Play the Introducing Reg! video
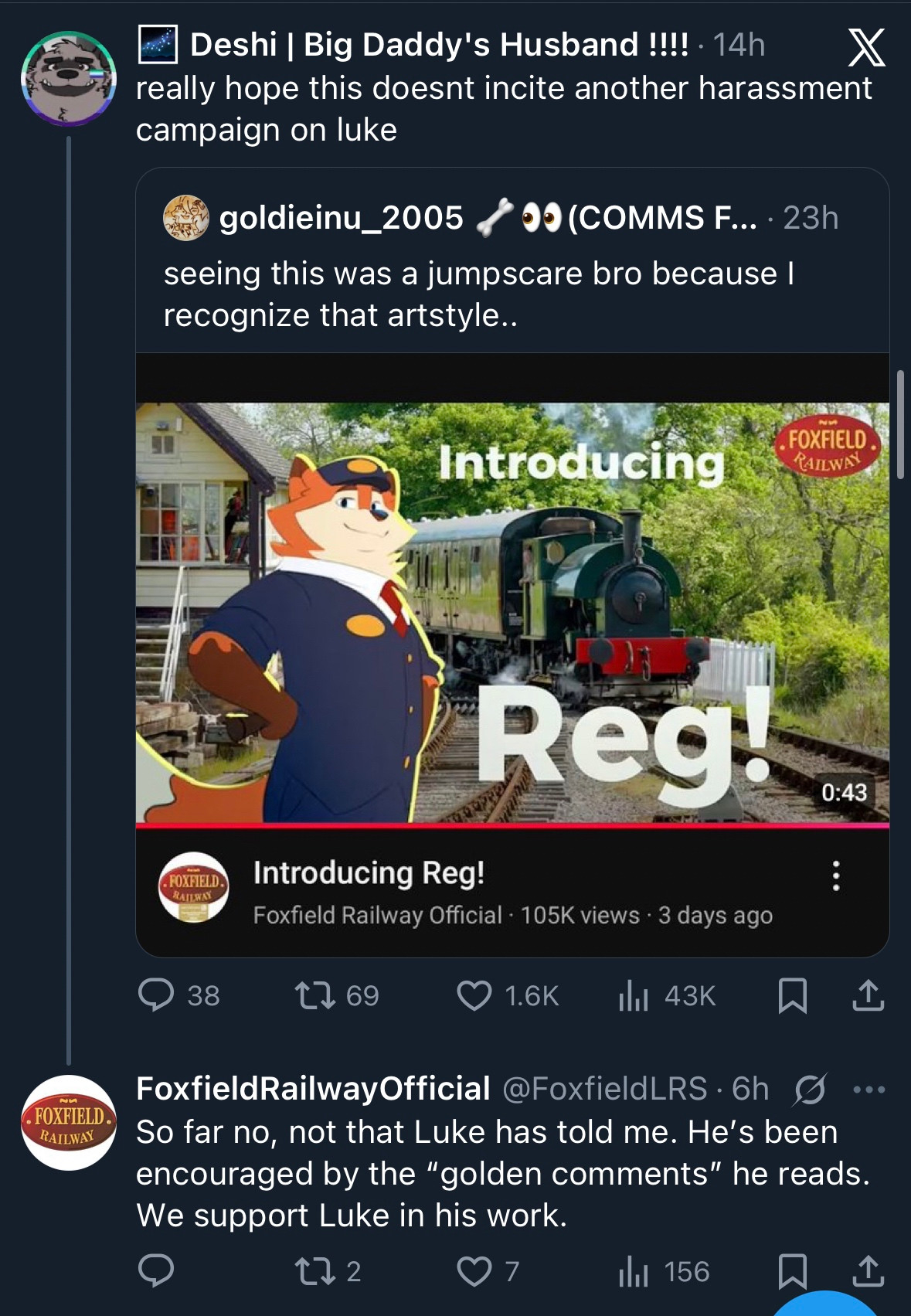911x1316 pixels. click(x=512, y=612)
